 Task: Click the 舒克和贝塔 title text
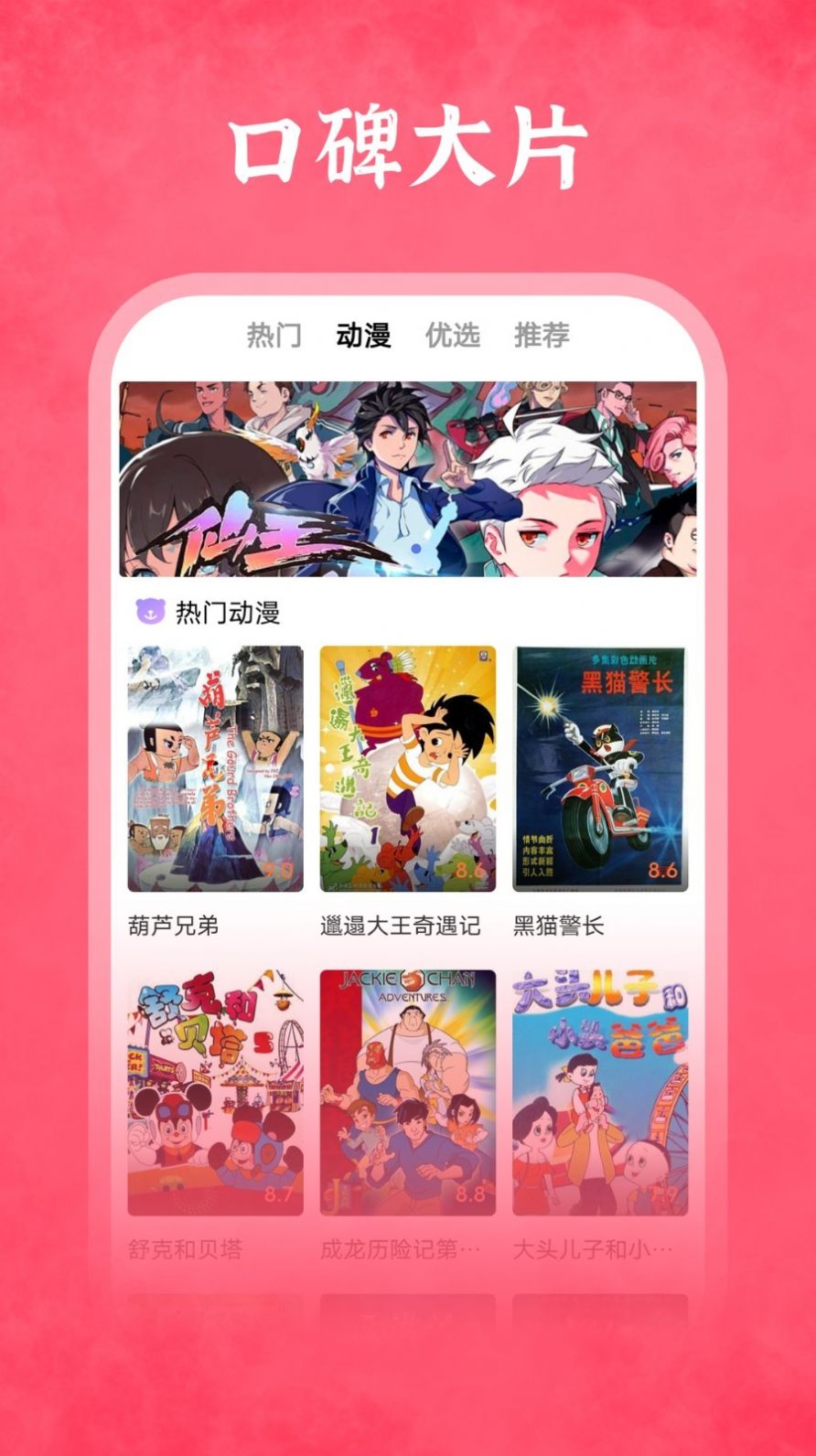(x=187, y=1247)
